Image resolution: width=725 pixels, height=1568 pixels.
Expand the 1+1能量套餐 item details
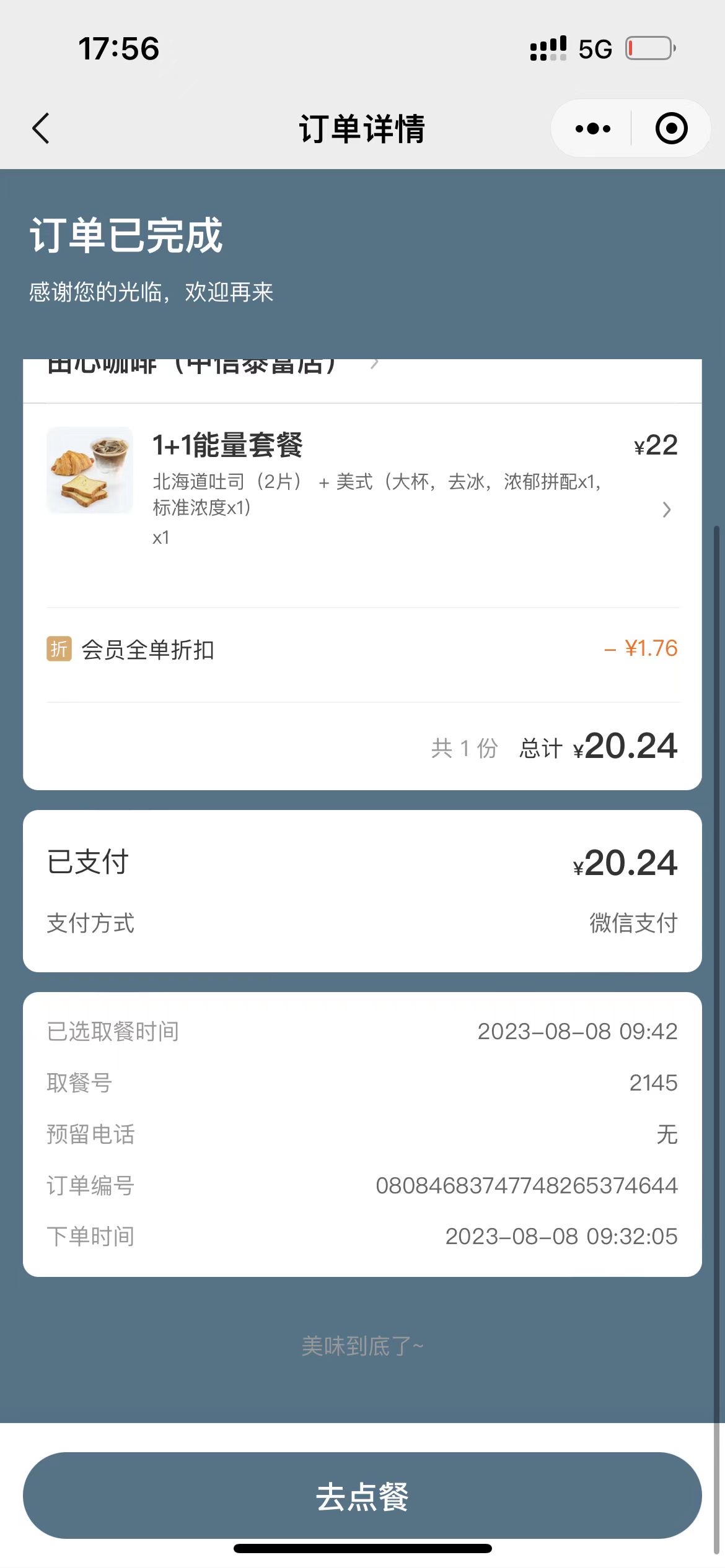point(667,510)
